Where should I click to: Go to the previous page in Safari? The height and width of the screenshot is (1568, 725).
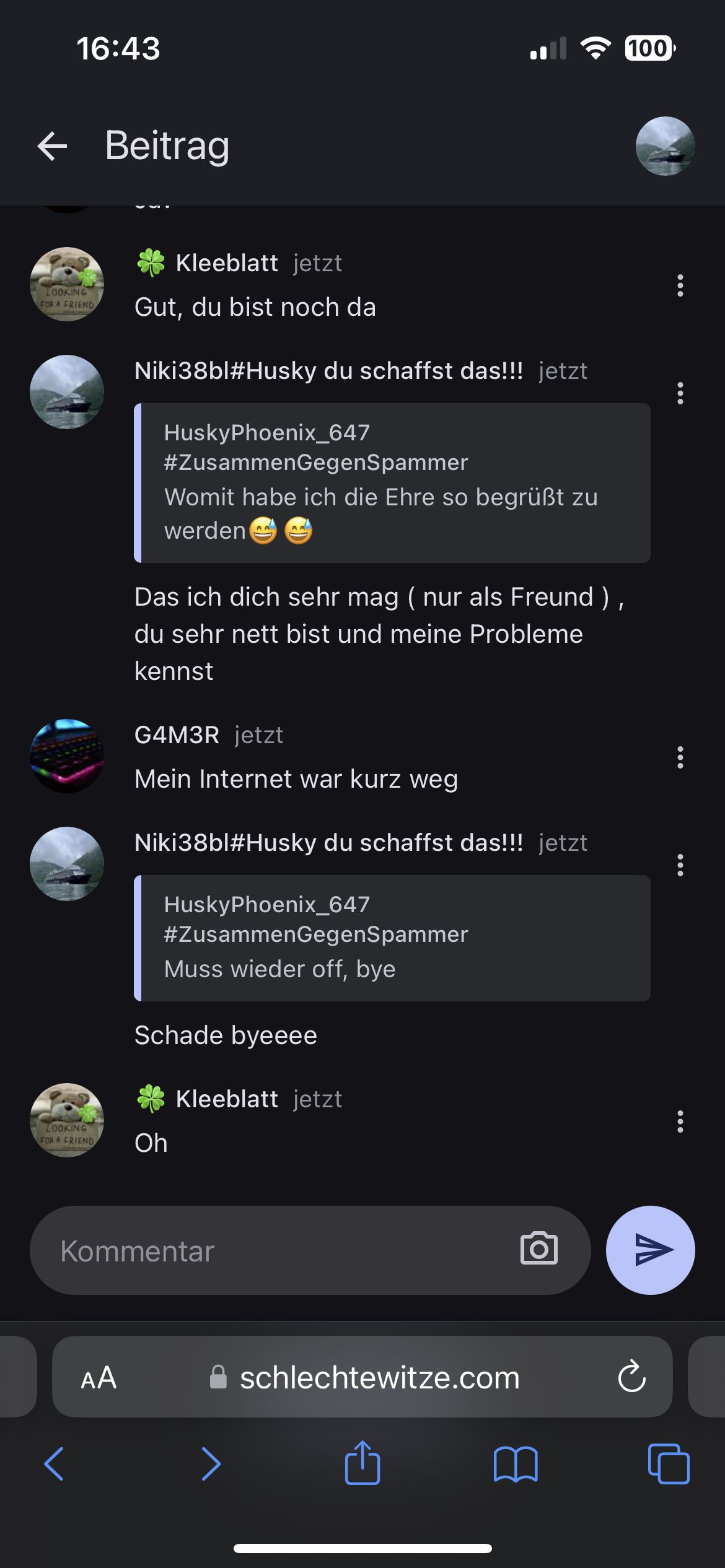pyautogui.click(x=55, y=1464)
